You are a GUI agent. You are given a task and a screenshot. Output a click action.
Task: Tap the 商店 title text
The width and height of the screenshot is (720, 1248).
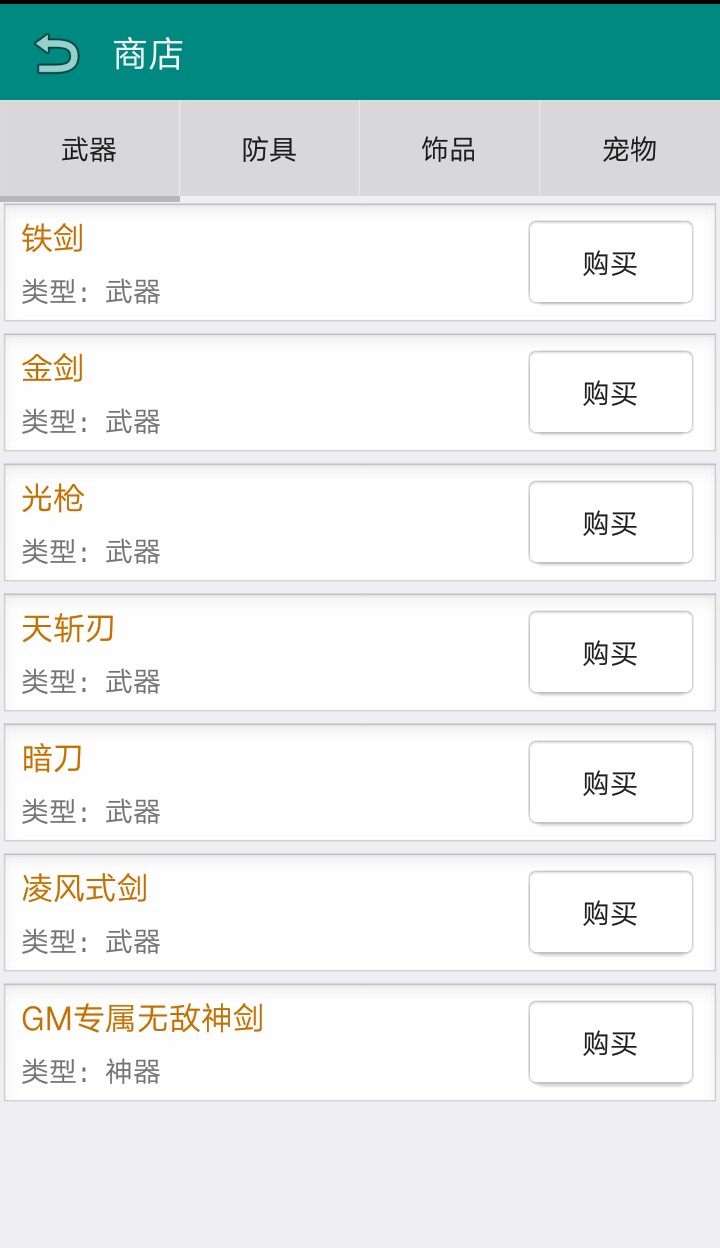[146, 55]
